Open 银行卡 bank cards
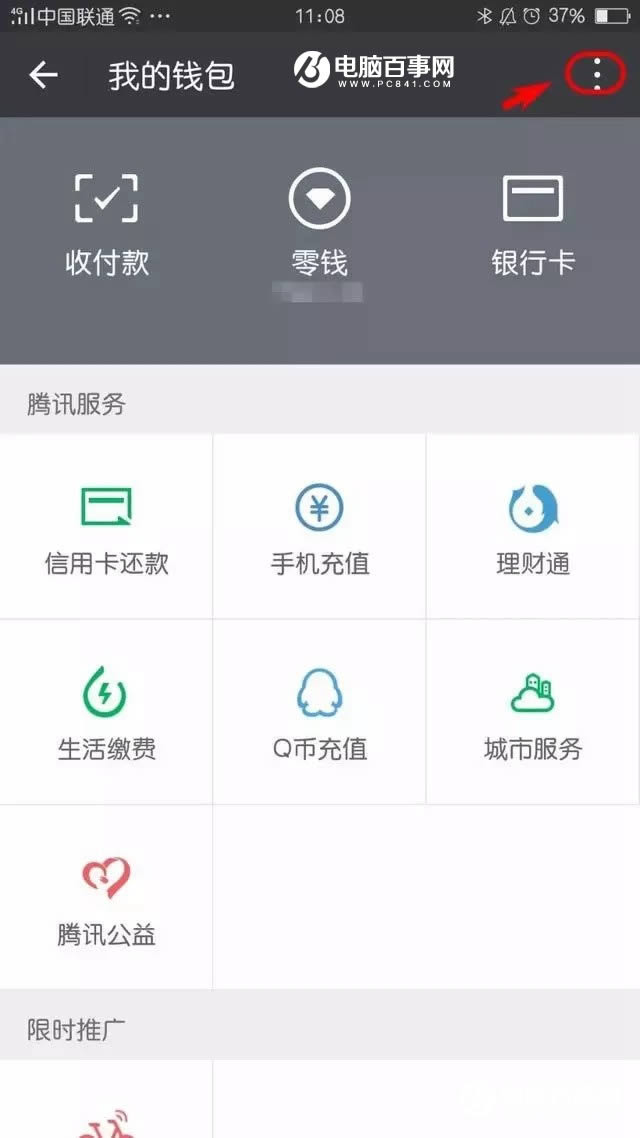This screenshot has height=1138, width=640. pyautogui.click(x=533, y=224)
